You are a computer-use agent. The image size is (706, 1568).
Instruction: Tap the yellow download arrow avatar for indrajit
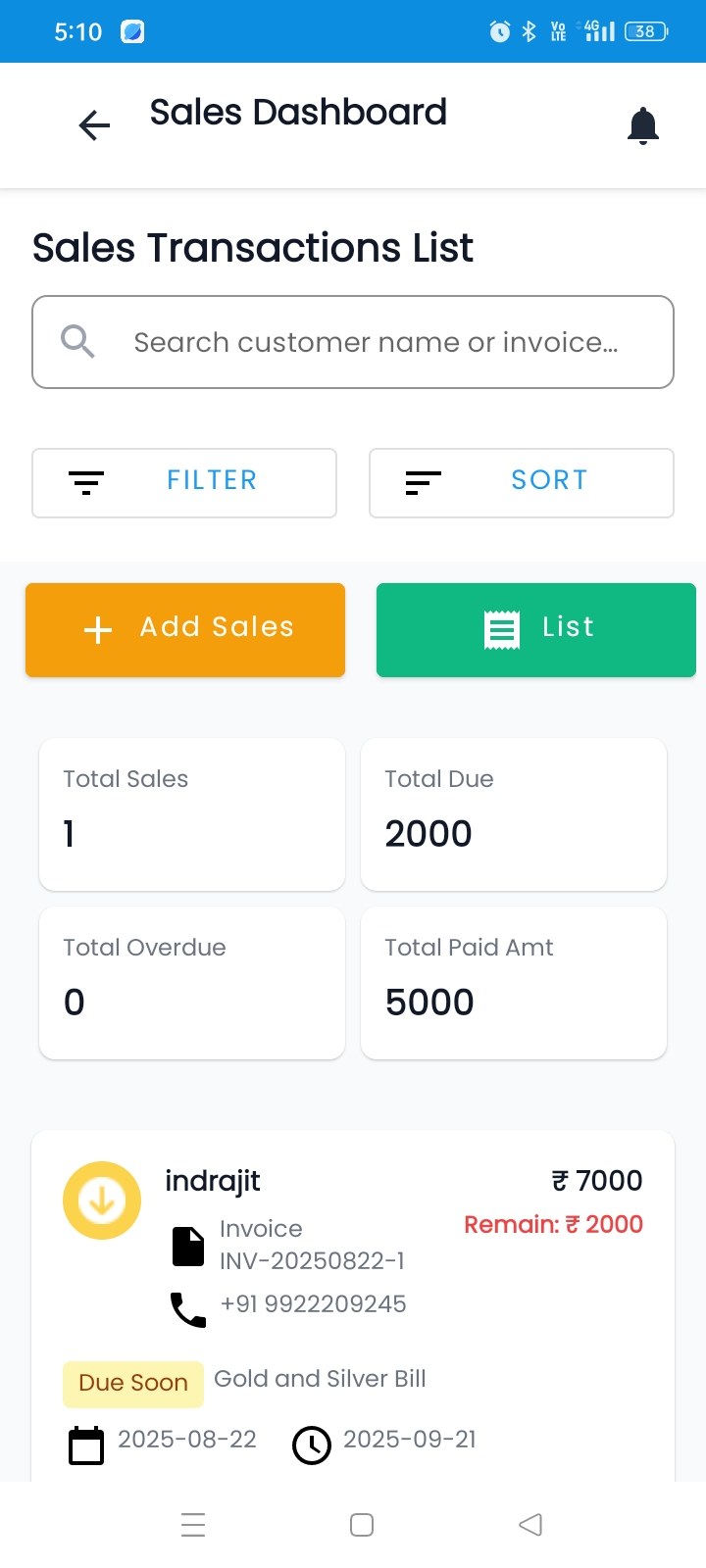[x=101, y=1200]
